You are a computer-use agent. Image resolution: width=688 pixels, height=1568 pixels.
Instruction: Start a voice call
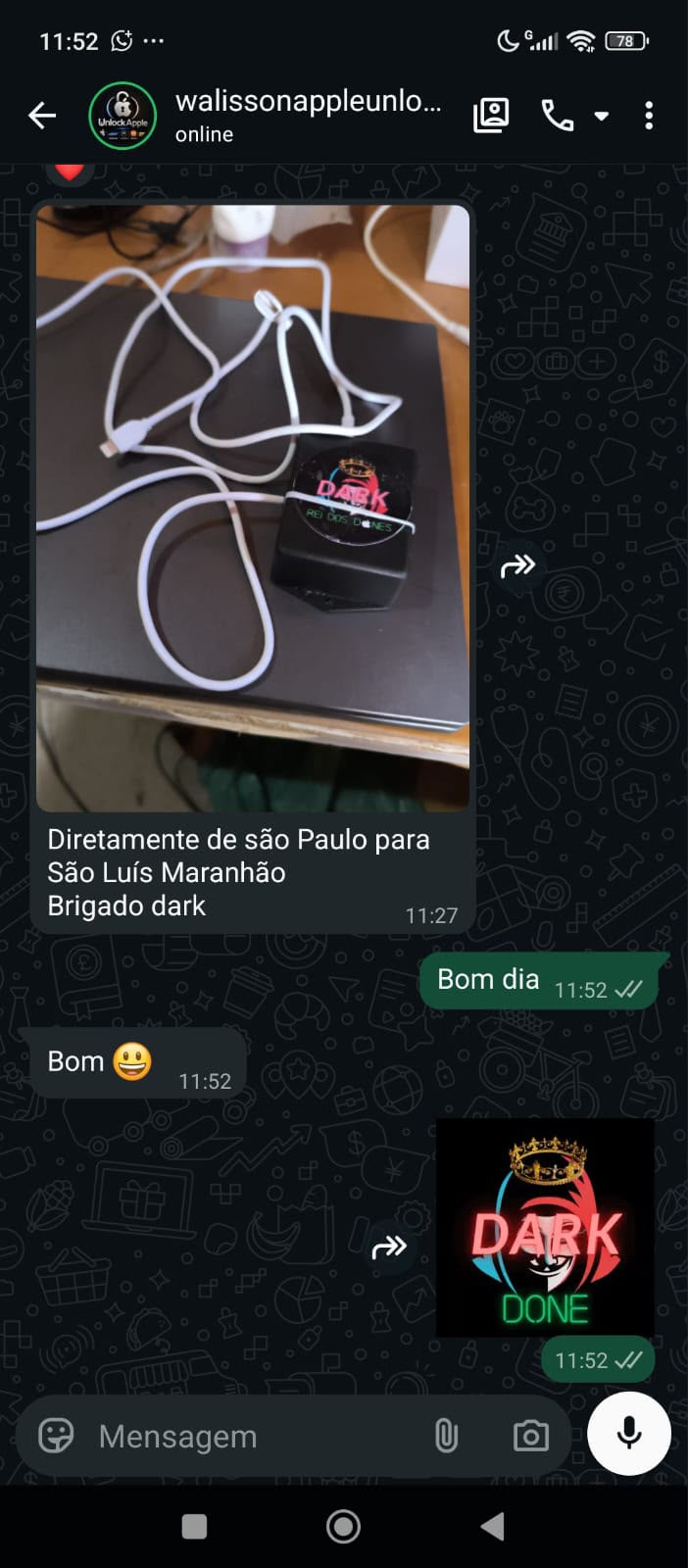(558, 116)
